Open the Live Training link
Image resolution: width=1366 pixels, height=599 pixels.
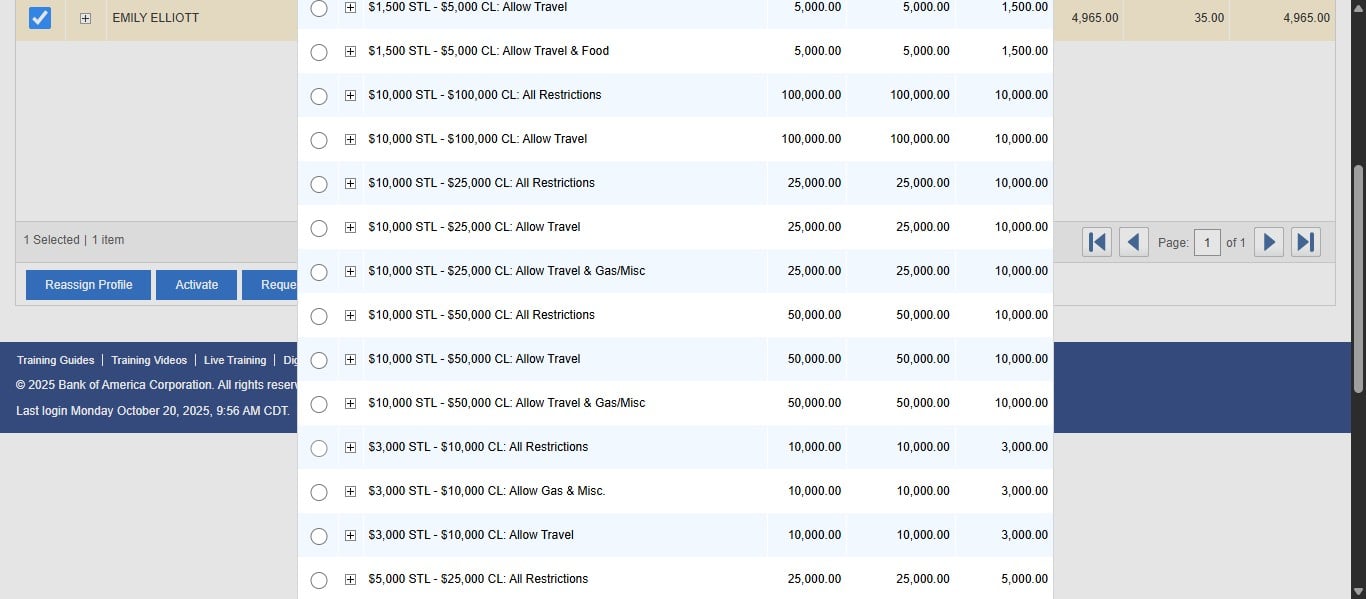(235, 360)
